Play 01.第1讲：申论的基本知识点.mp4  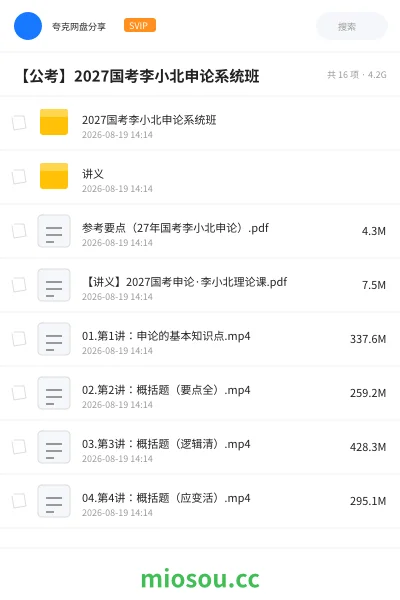200,339
